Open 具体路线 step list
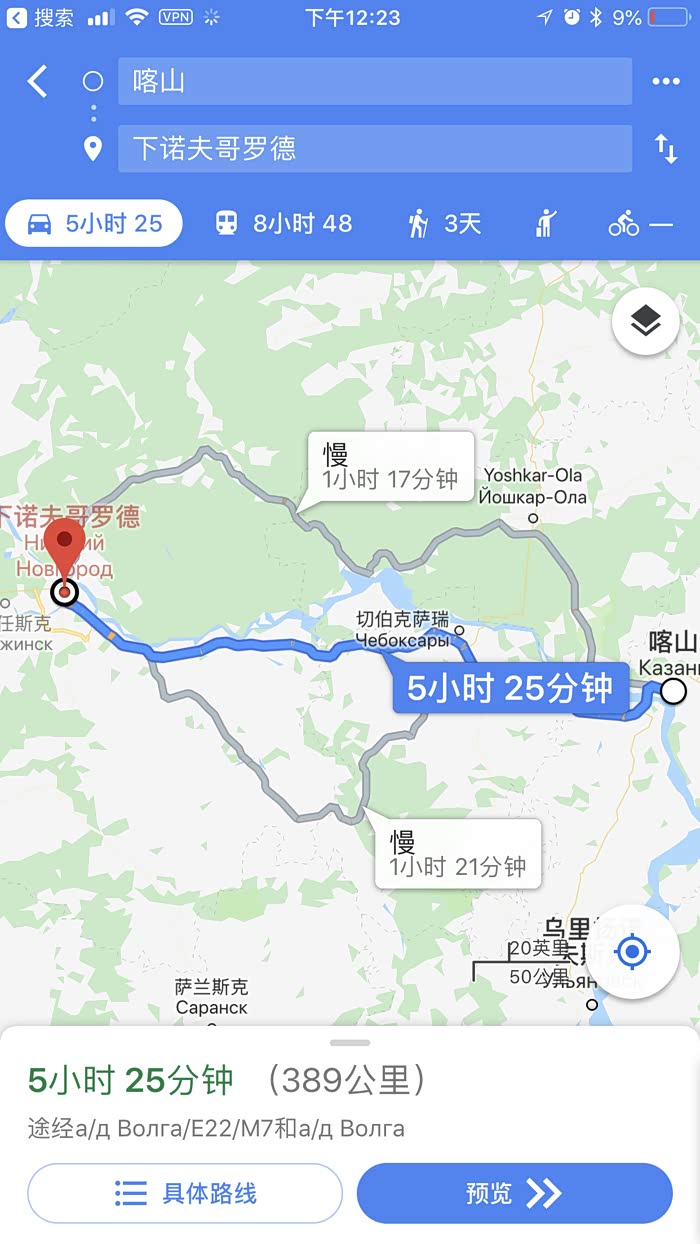Image resolution: width=700 pixels, height=1244 pixels. (x=185, y=1193)
